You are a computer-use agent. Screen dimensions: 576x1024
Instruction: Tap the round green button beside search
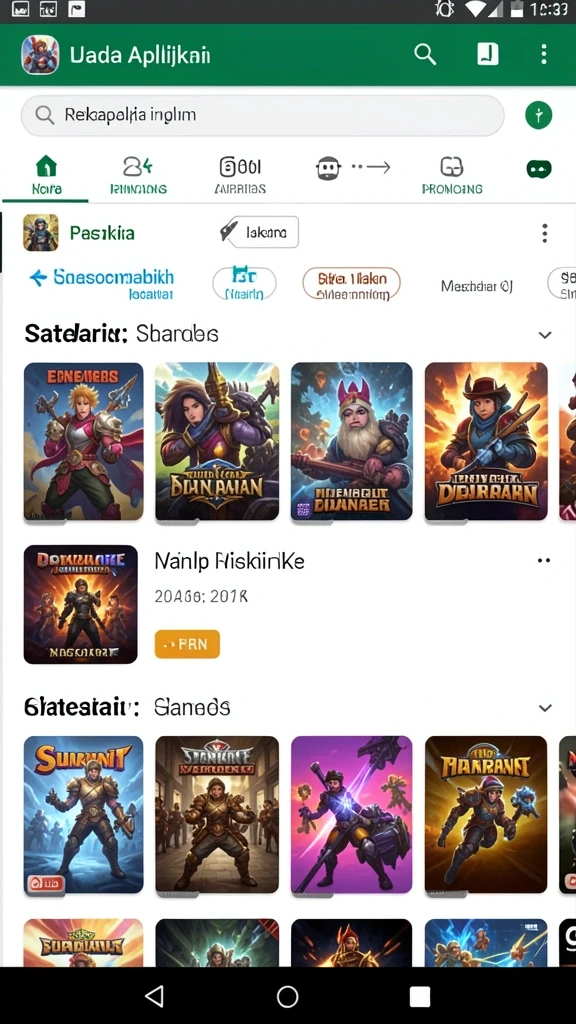pyautogui.click(x=539, y=115)
